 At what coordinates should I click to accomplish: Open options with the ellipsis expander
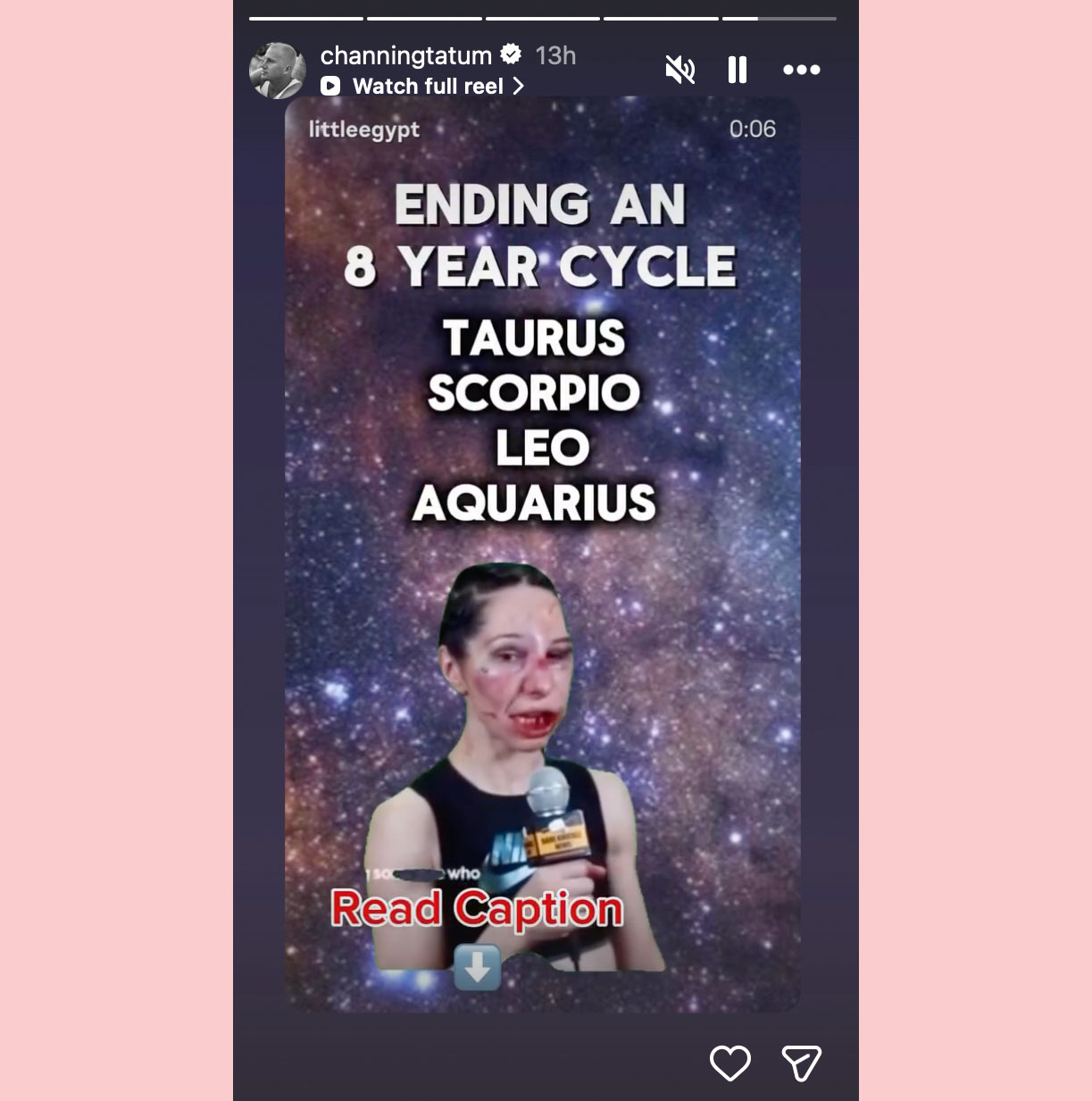pos(801,69)
